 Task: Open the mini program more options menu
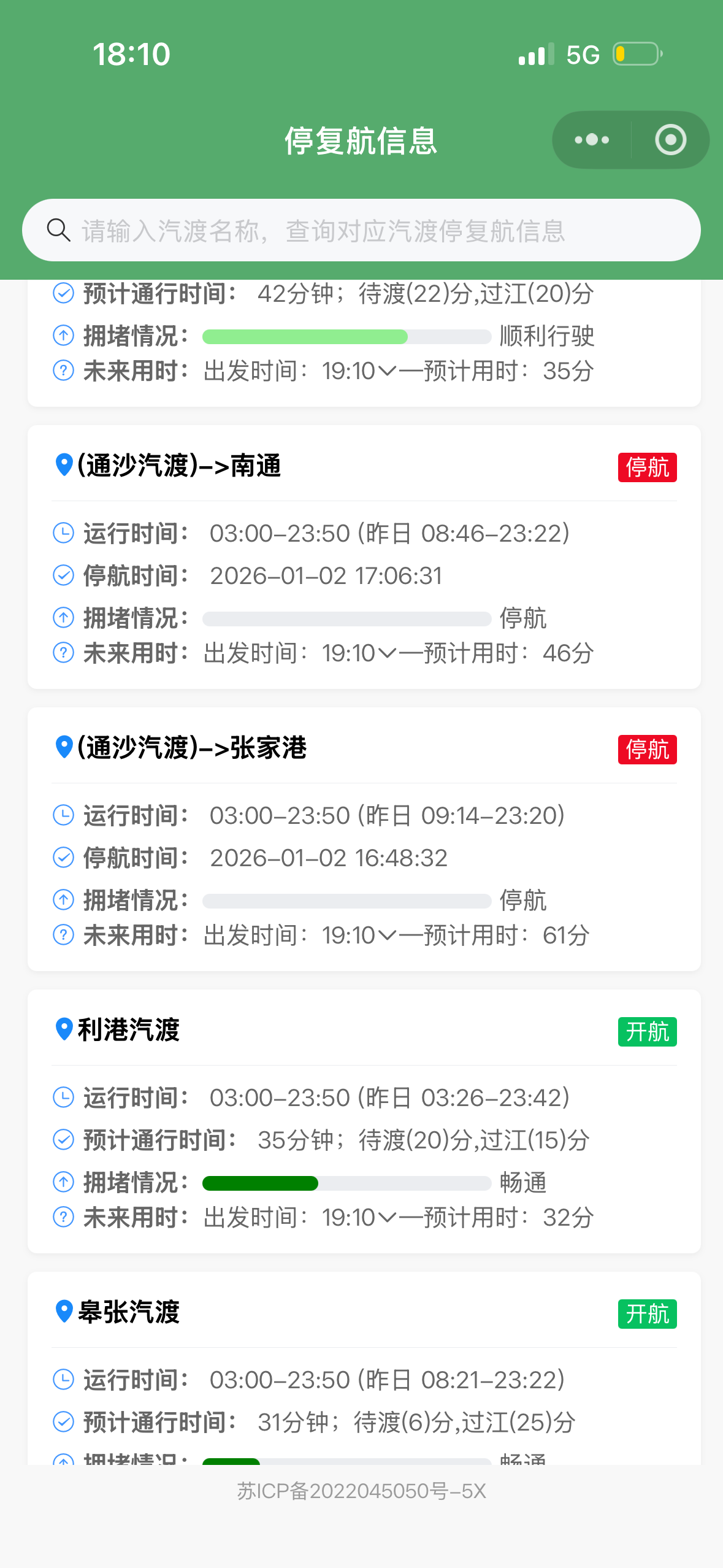click(592, 140)
